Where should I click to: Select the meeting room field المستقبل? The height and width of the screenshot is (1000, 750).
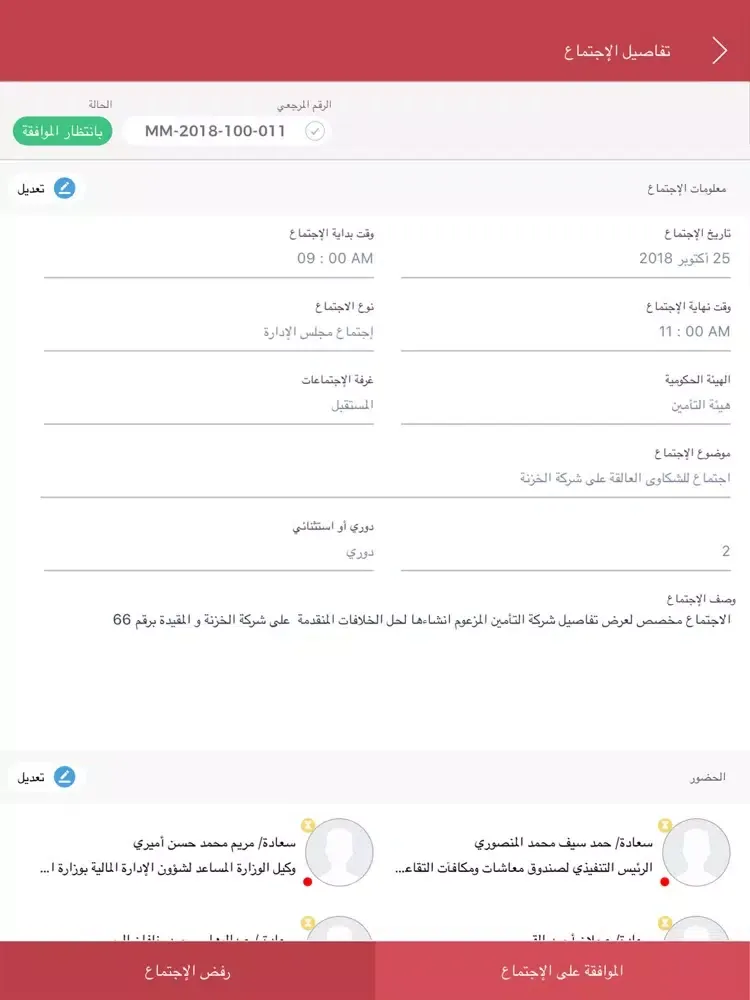click(x=208, y=405)
